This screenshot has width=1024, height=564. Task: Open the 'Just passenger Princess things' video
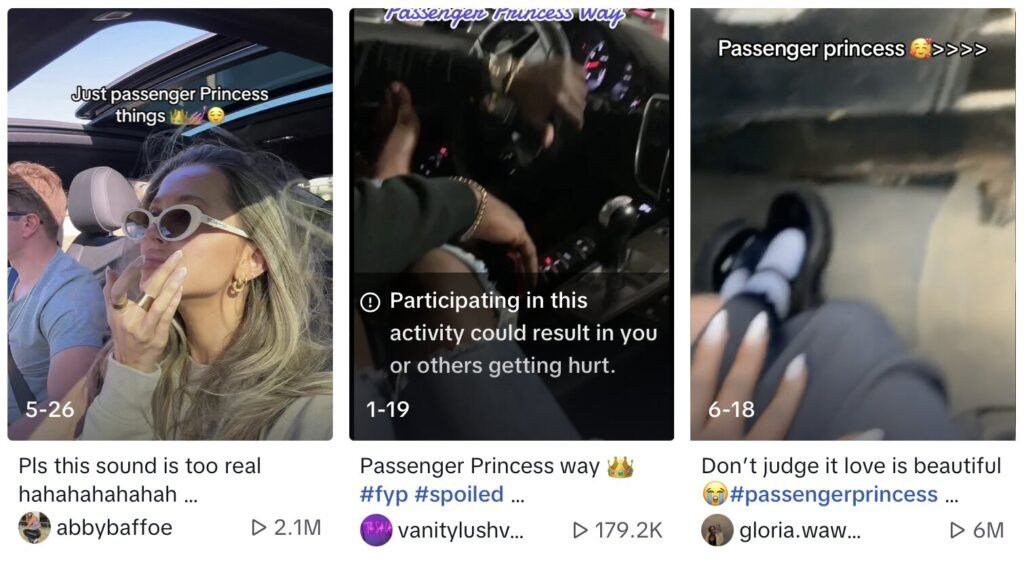tap(170, 225)
